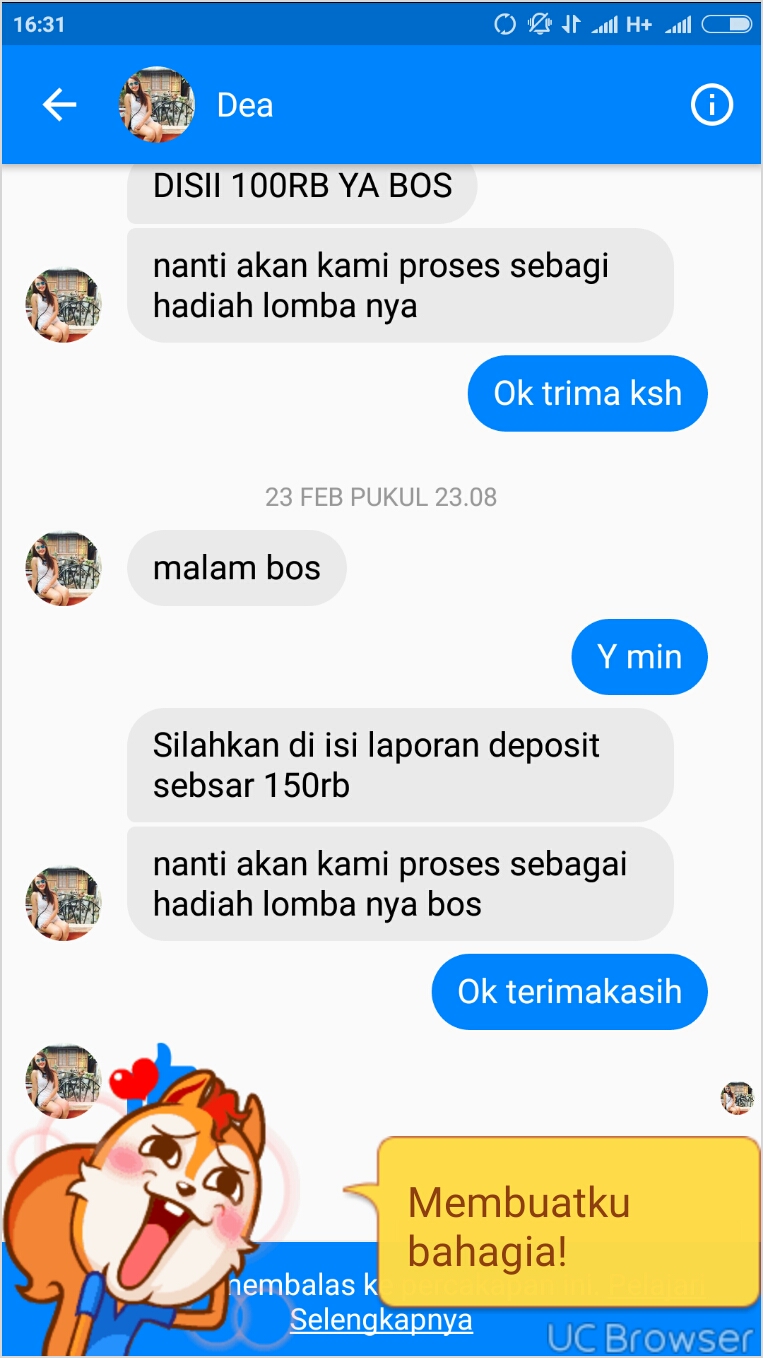This screenshot has height=1358, width=763.
Task: Go back from the chat with Dea
Action: click(x=59, y=105)
